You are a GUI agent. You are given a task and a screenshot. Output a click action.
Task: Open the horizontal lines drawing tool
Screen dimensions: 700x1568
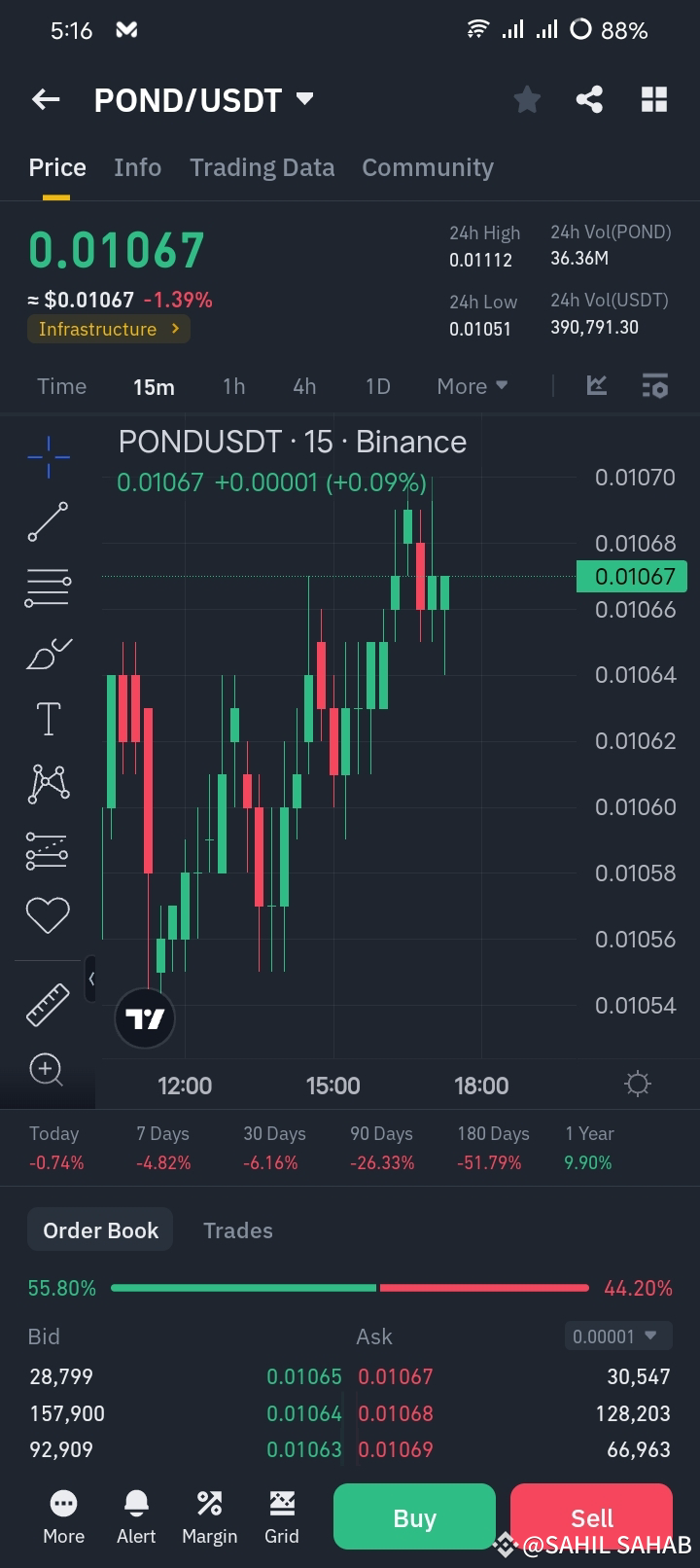(48, 588)
